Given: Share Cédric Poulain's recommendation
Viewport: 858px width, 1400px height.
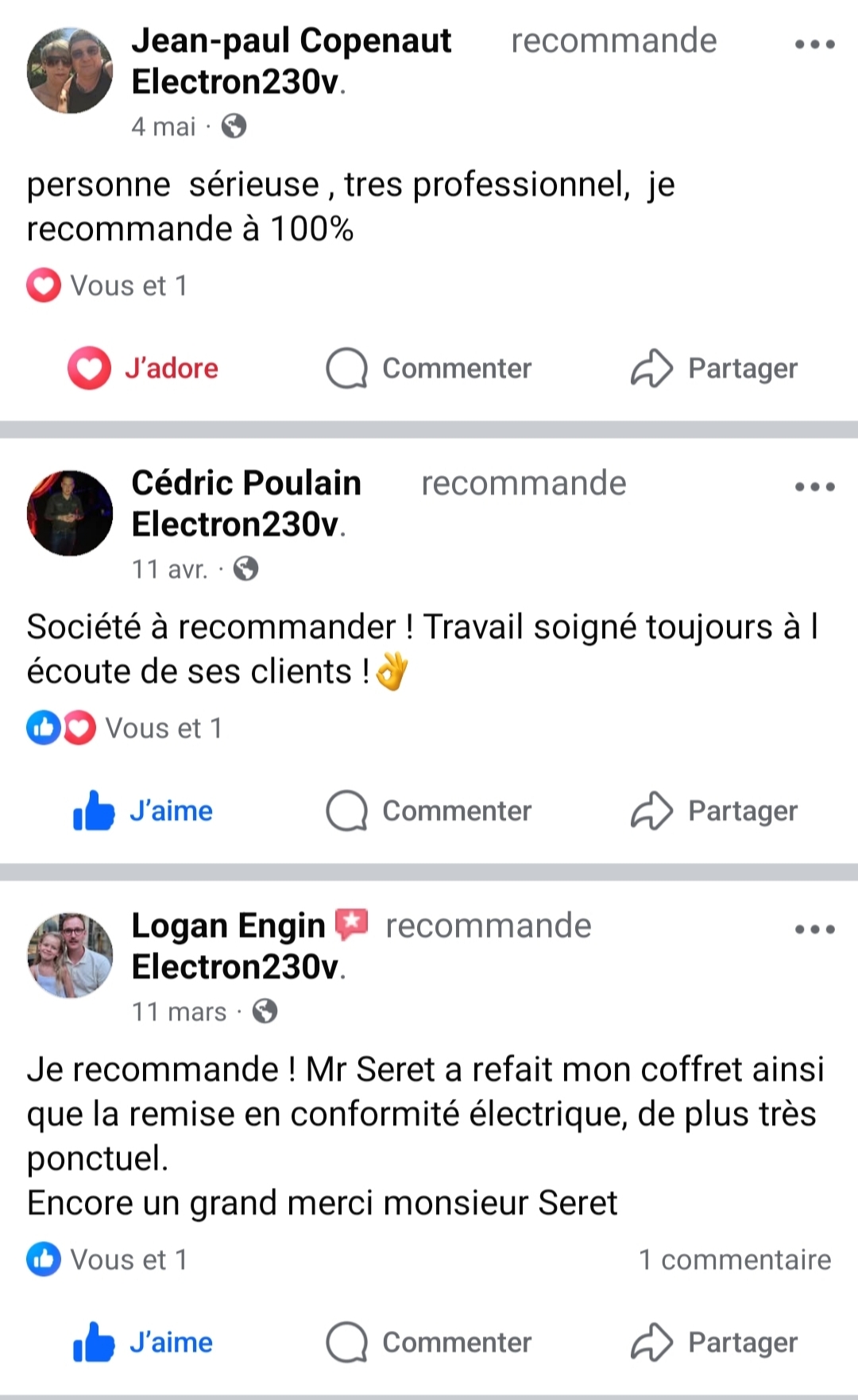Looking at the screenshot, I should click(x=714, y=811).
